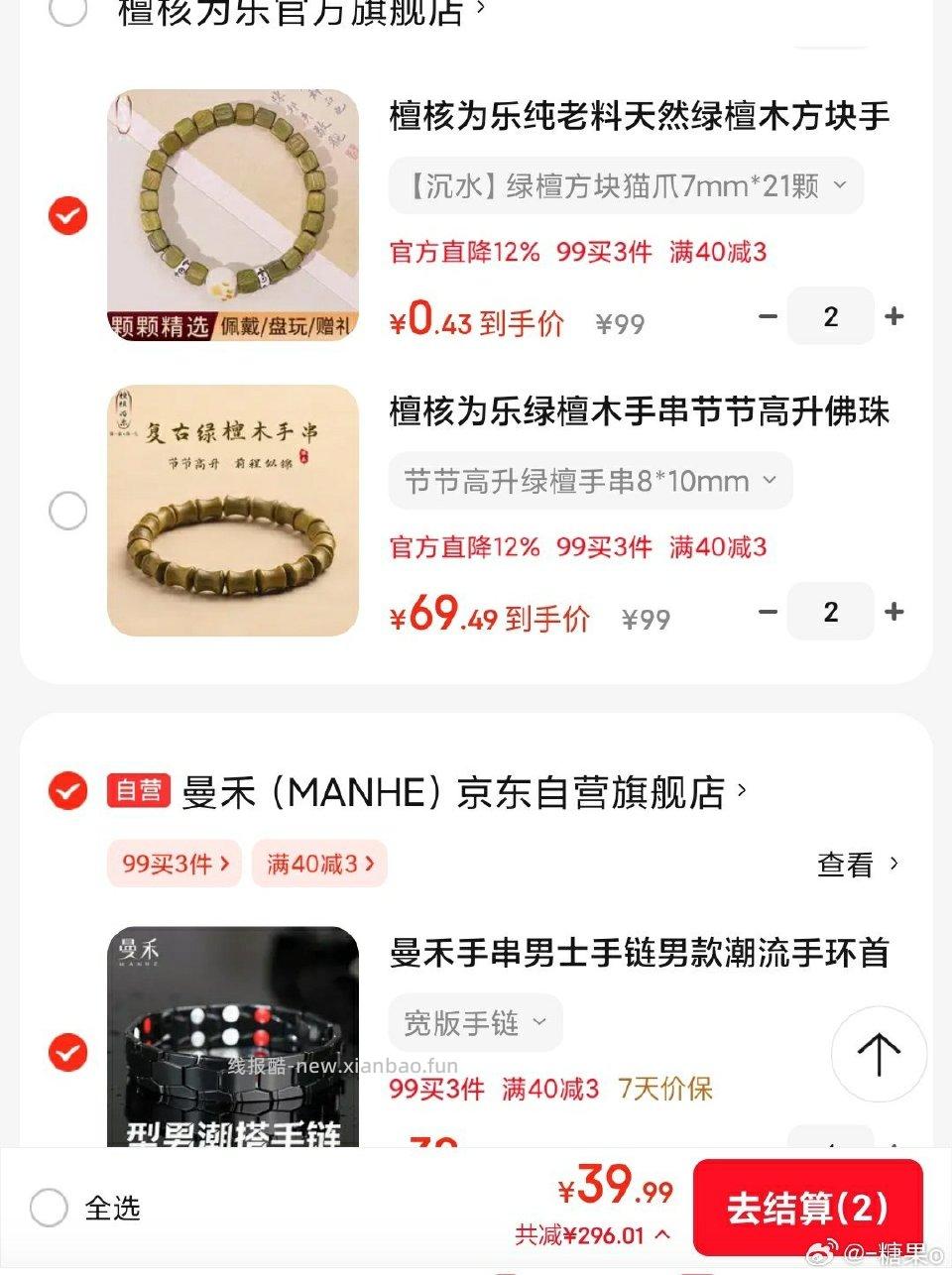Image resolution: width=952 pixels, height=1275 pixels.
Task: Tap the back-to-top arrow icon
Action: pos(879,1055)
